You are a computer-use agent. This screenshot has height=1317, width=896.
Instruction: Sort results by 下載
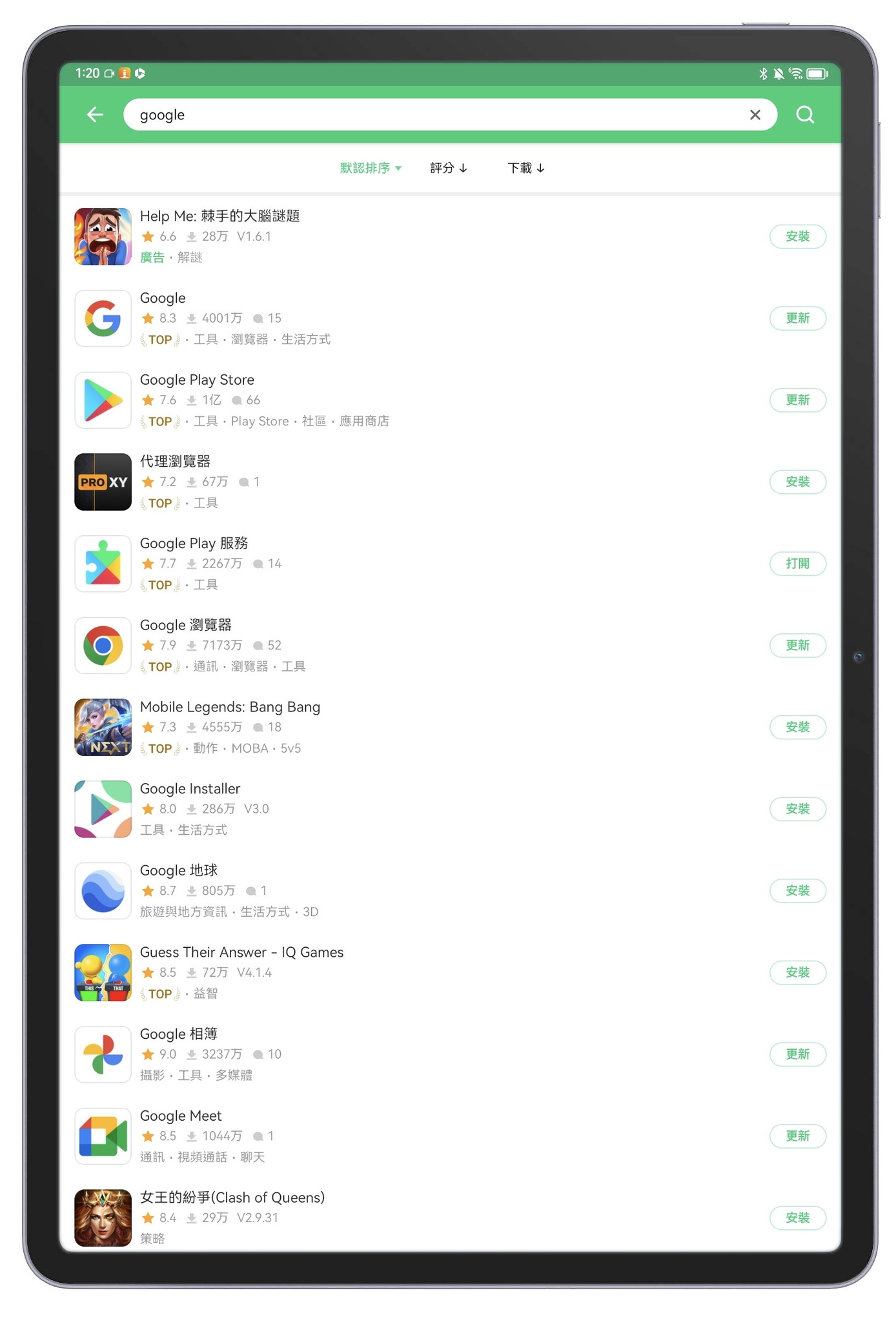click(525, 168)
